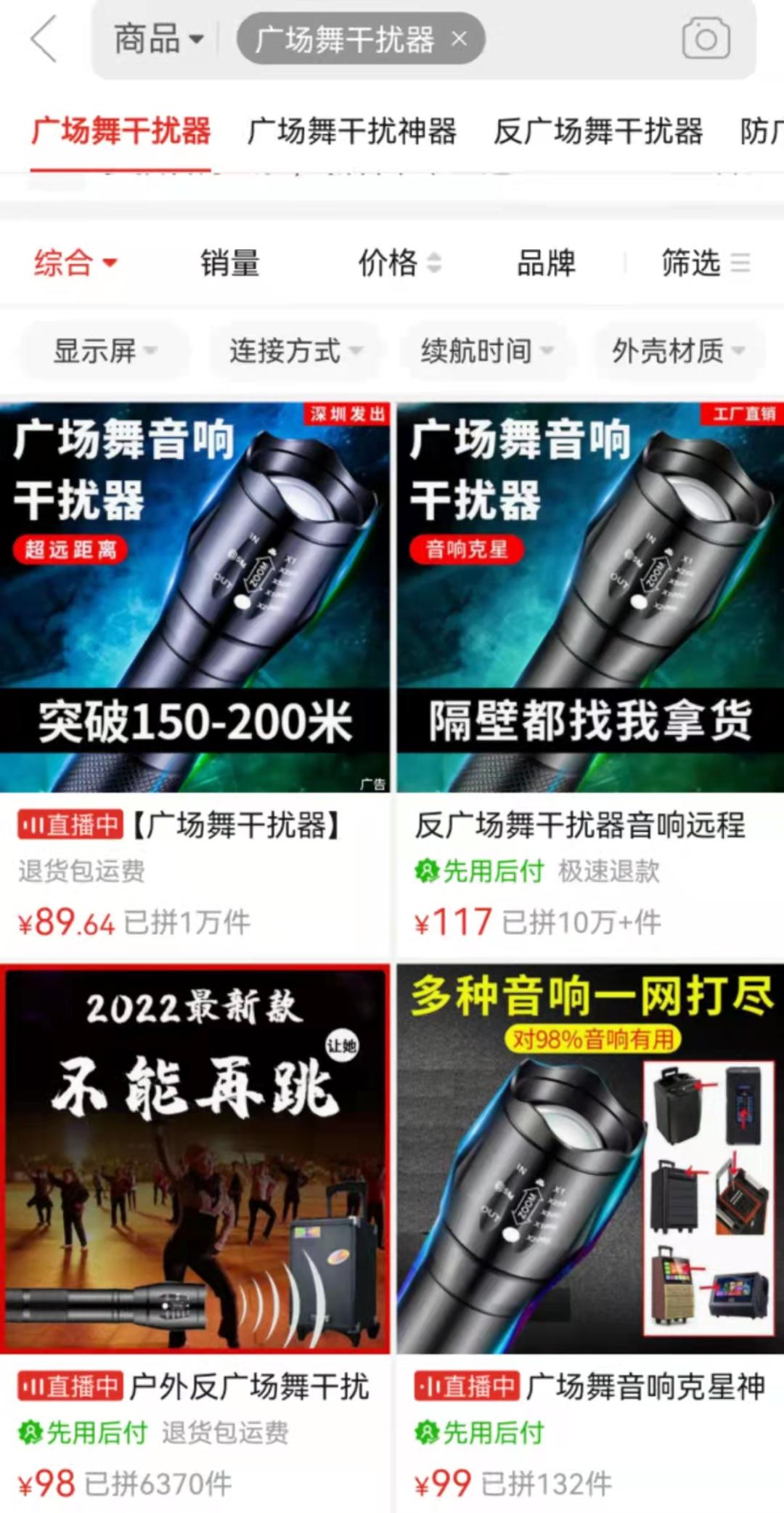Switch to 反广场舞干扰器 suggestion tab
Image resolution: width=784 pixels, height=1513 pixels.
coord(598,132)
